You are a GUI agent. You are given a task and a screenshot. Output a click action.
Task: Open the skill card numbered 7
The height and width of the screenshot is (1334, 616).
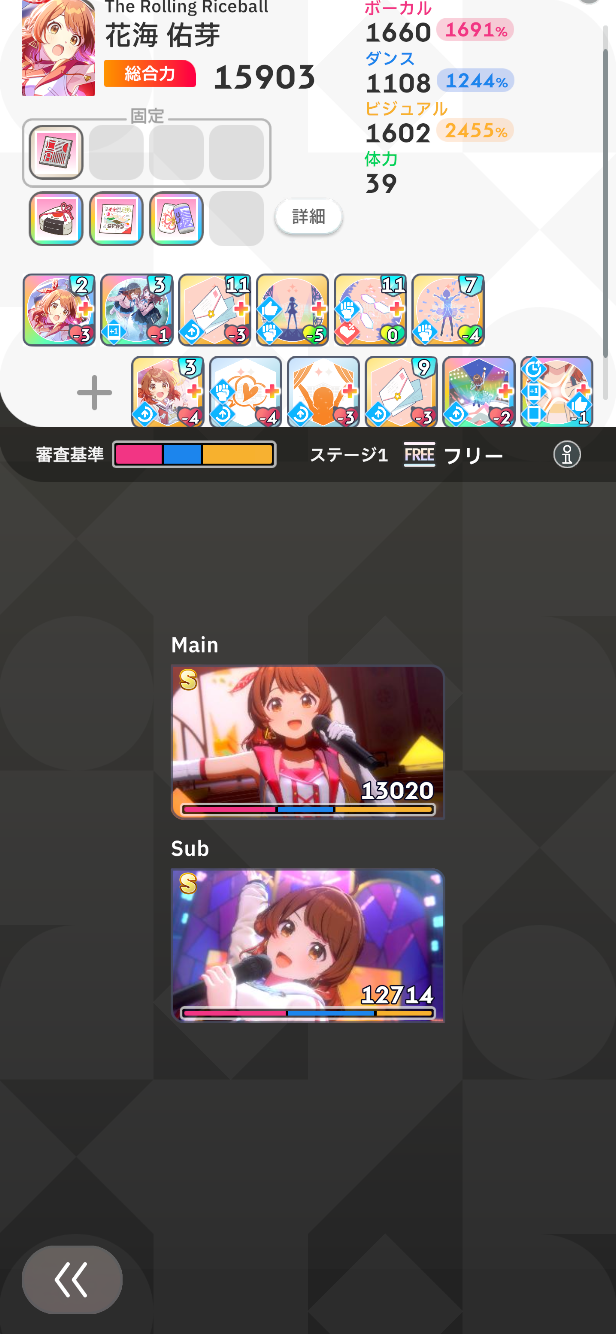pos(448,310)
